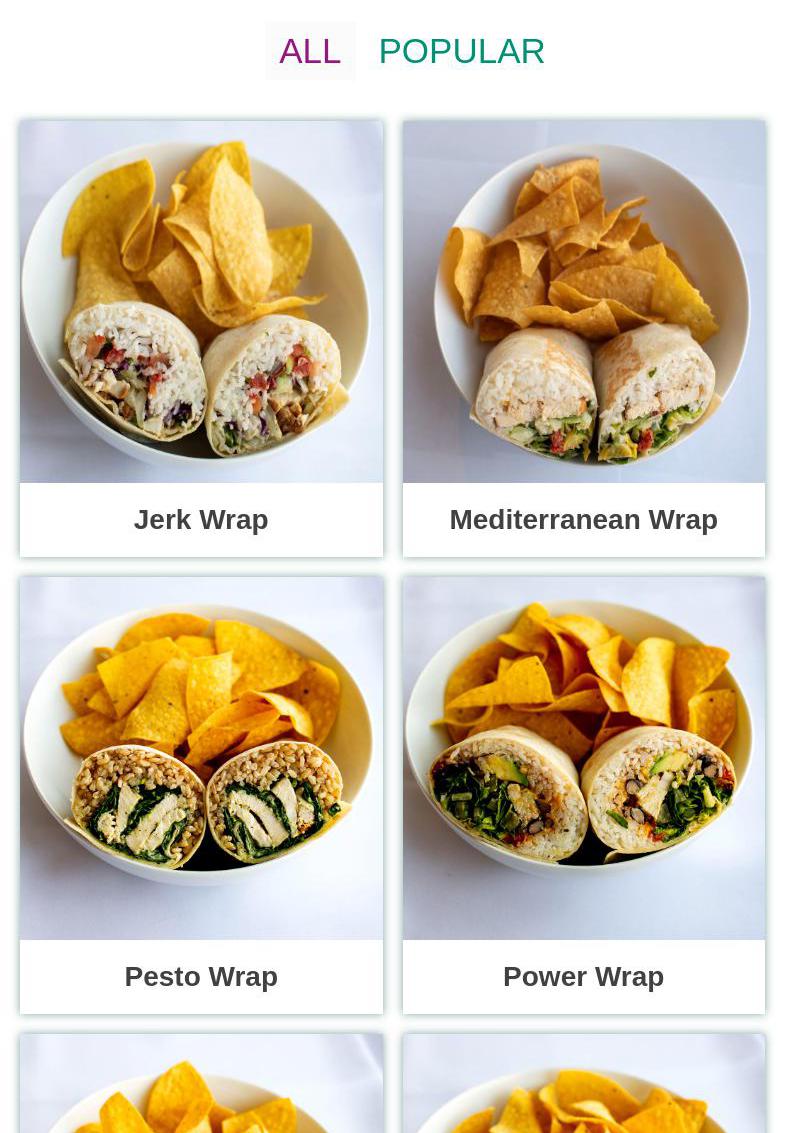Switch to the POPULAR tab
The width and height of the screenshot is (785, 1133).
pyautogui.click(x=461, y=51)
